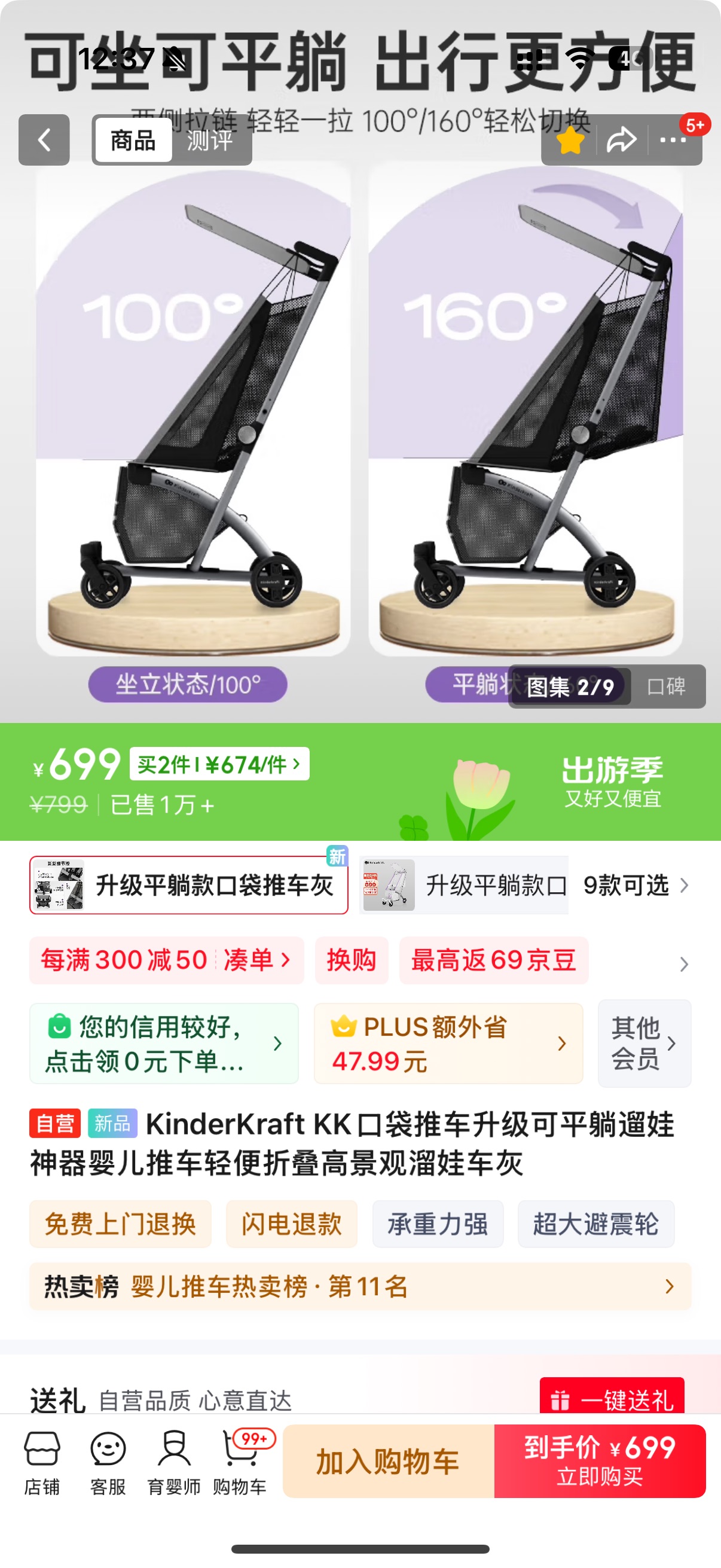
Task: Tap 加入购物车 button
Action: 388,1462
